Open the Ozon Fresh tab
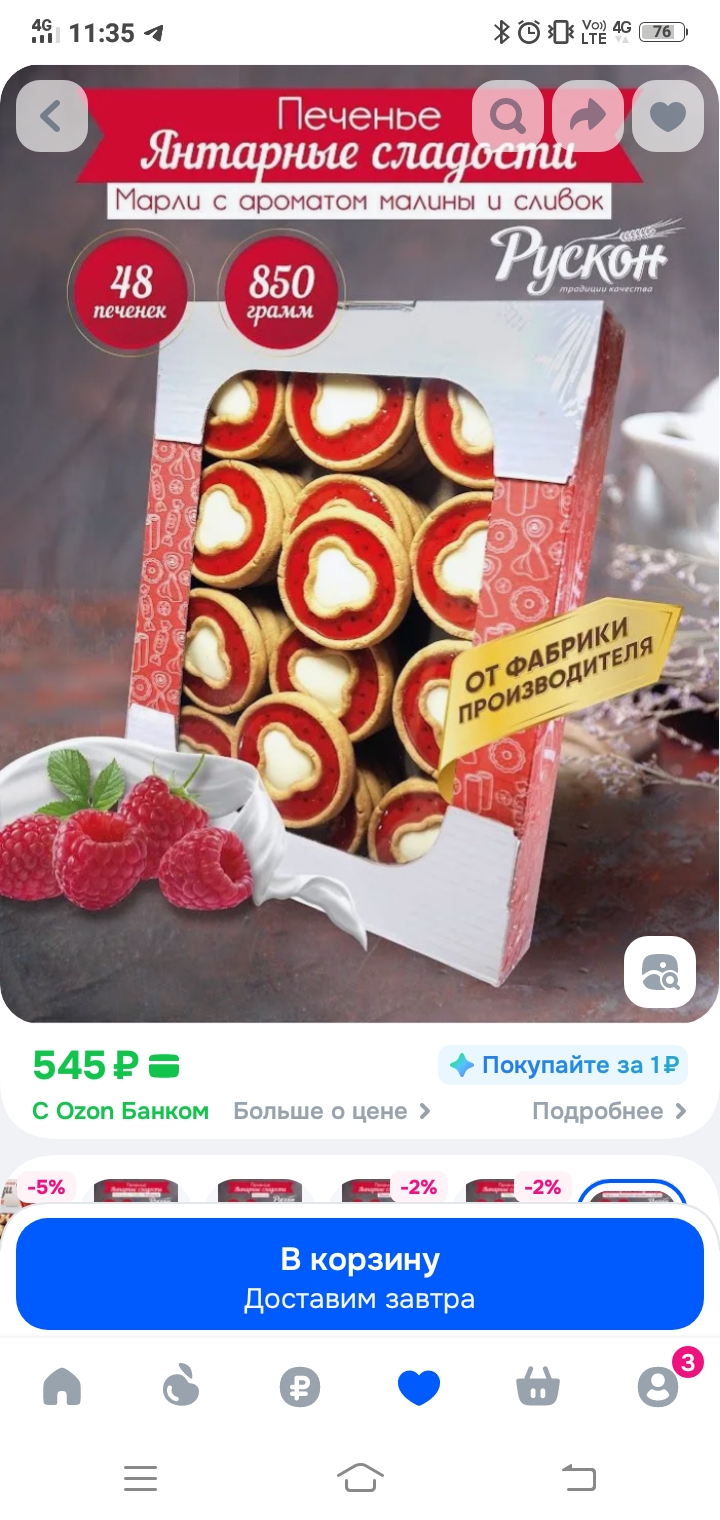 [181, 1387]
